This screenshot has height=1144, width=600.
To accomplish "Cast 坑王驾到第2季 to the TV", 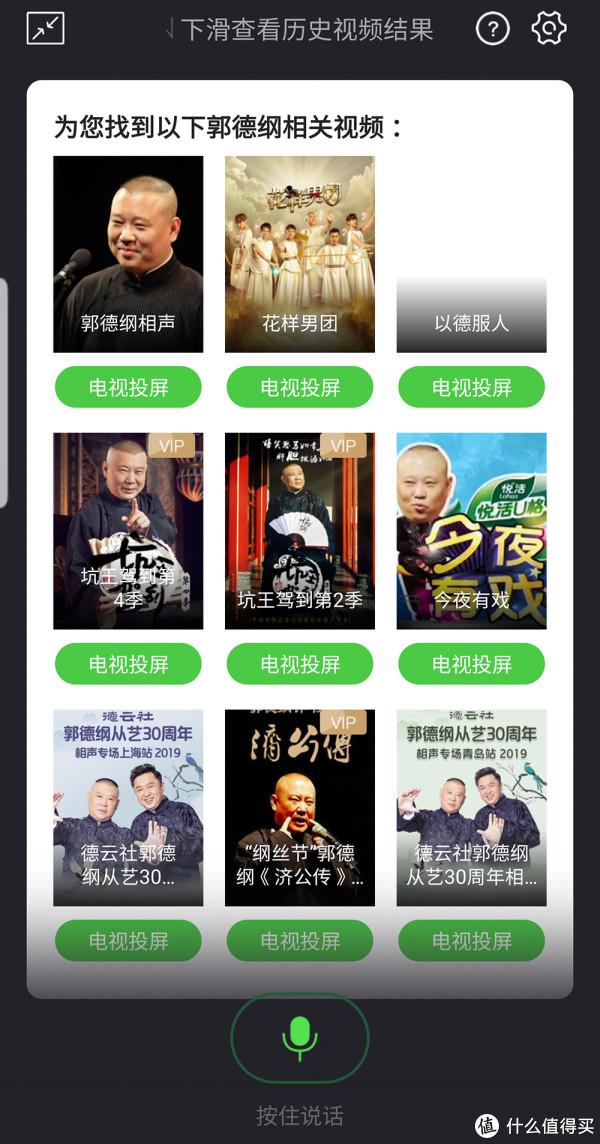I will click(x=300, y=664).
